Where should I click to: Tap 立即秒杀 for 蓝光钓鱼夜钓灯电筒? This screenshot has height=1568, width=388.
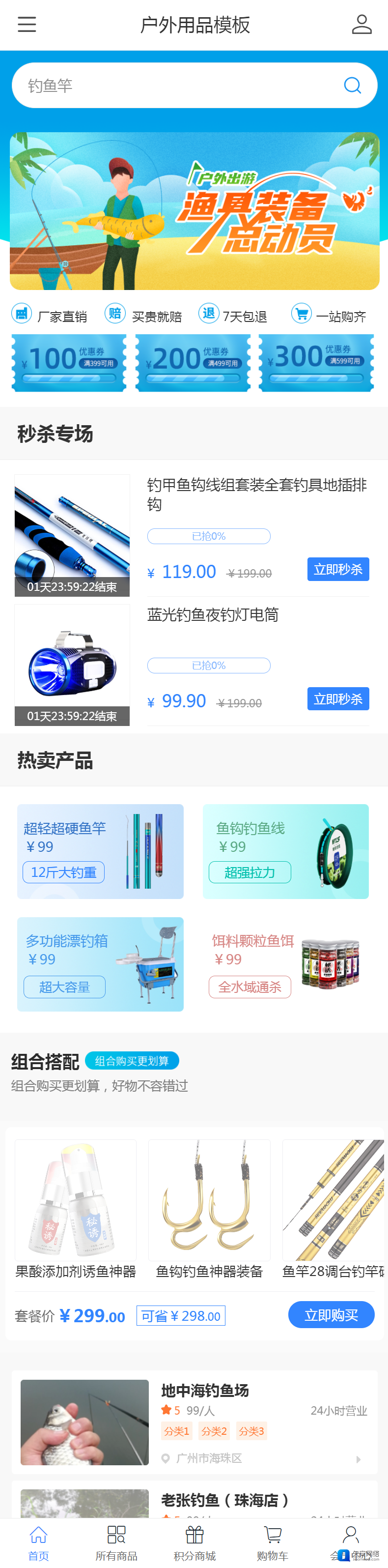point(337,699)
